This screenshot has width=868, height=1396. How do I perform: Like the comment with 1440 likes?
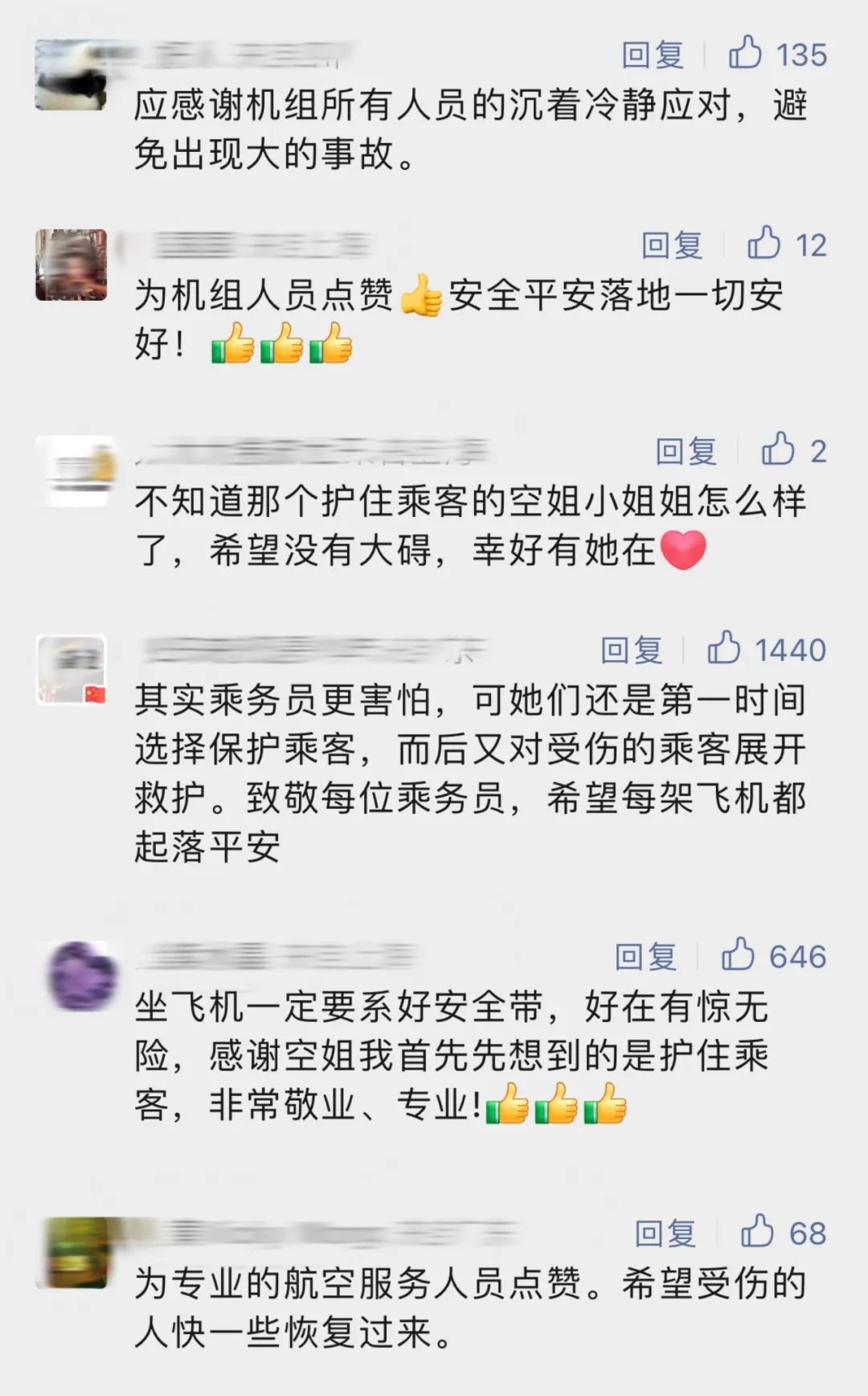[724, 648]
